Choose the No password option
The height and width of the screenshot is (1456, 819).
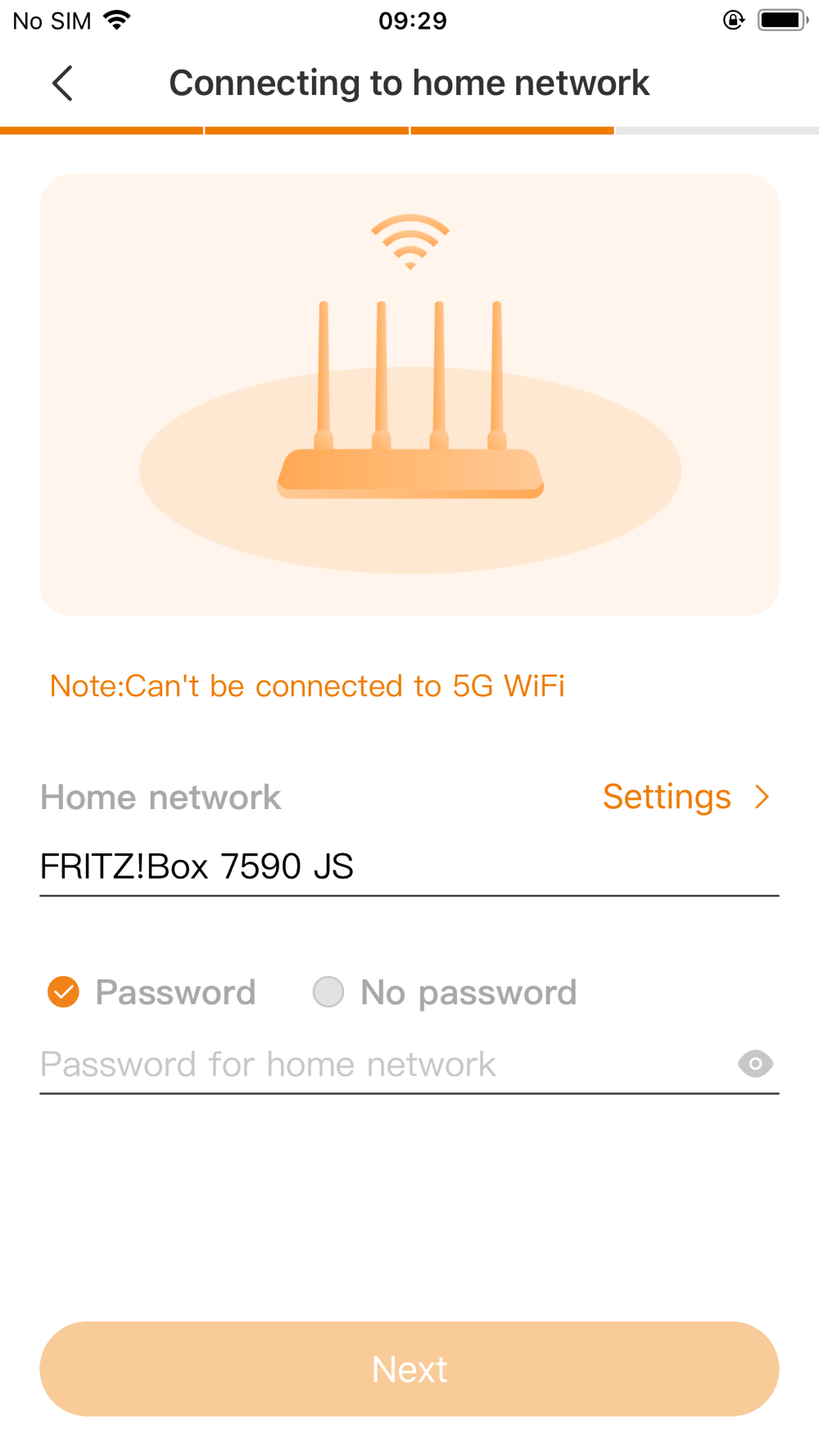tap(328, 992)
